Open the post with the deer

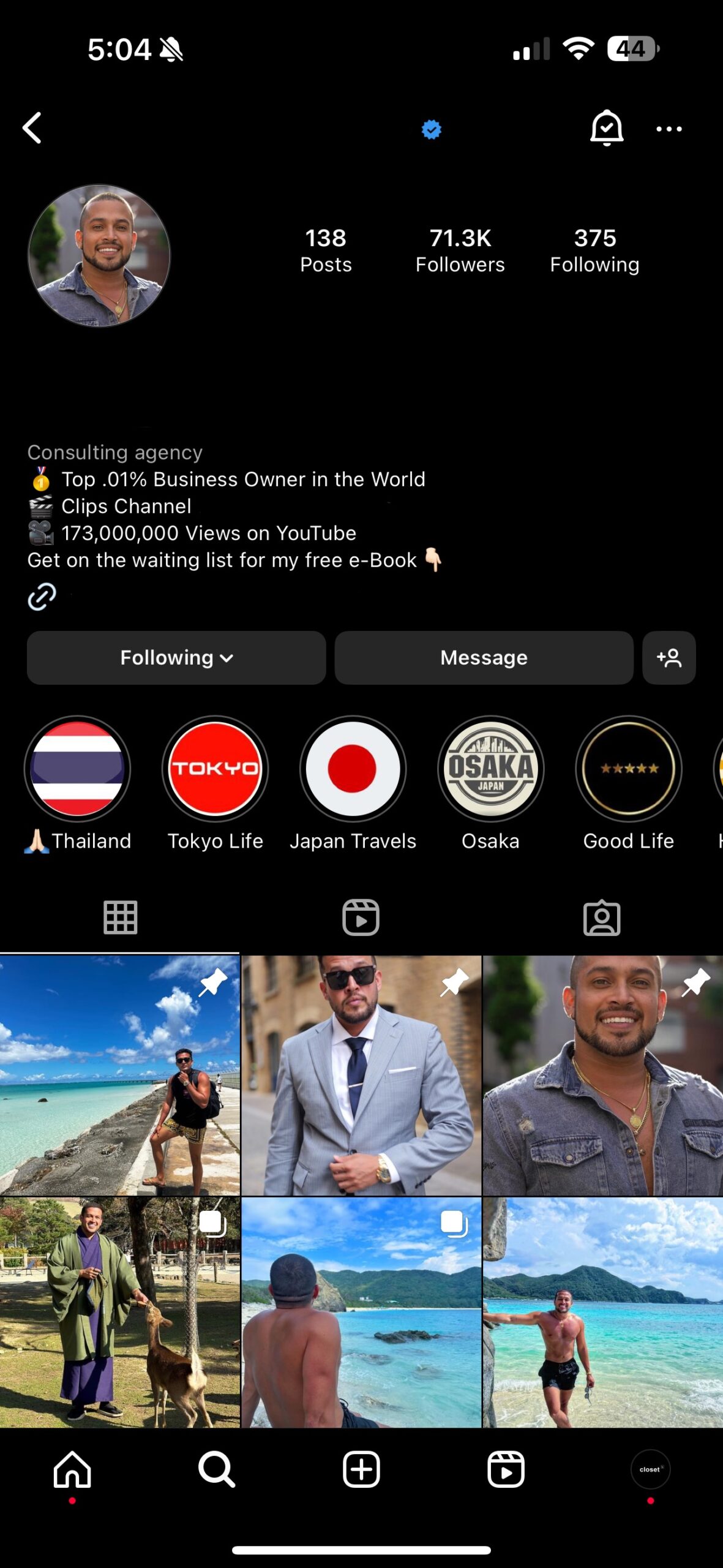120,1312
